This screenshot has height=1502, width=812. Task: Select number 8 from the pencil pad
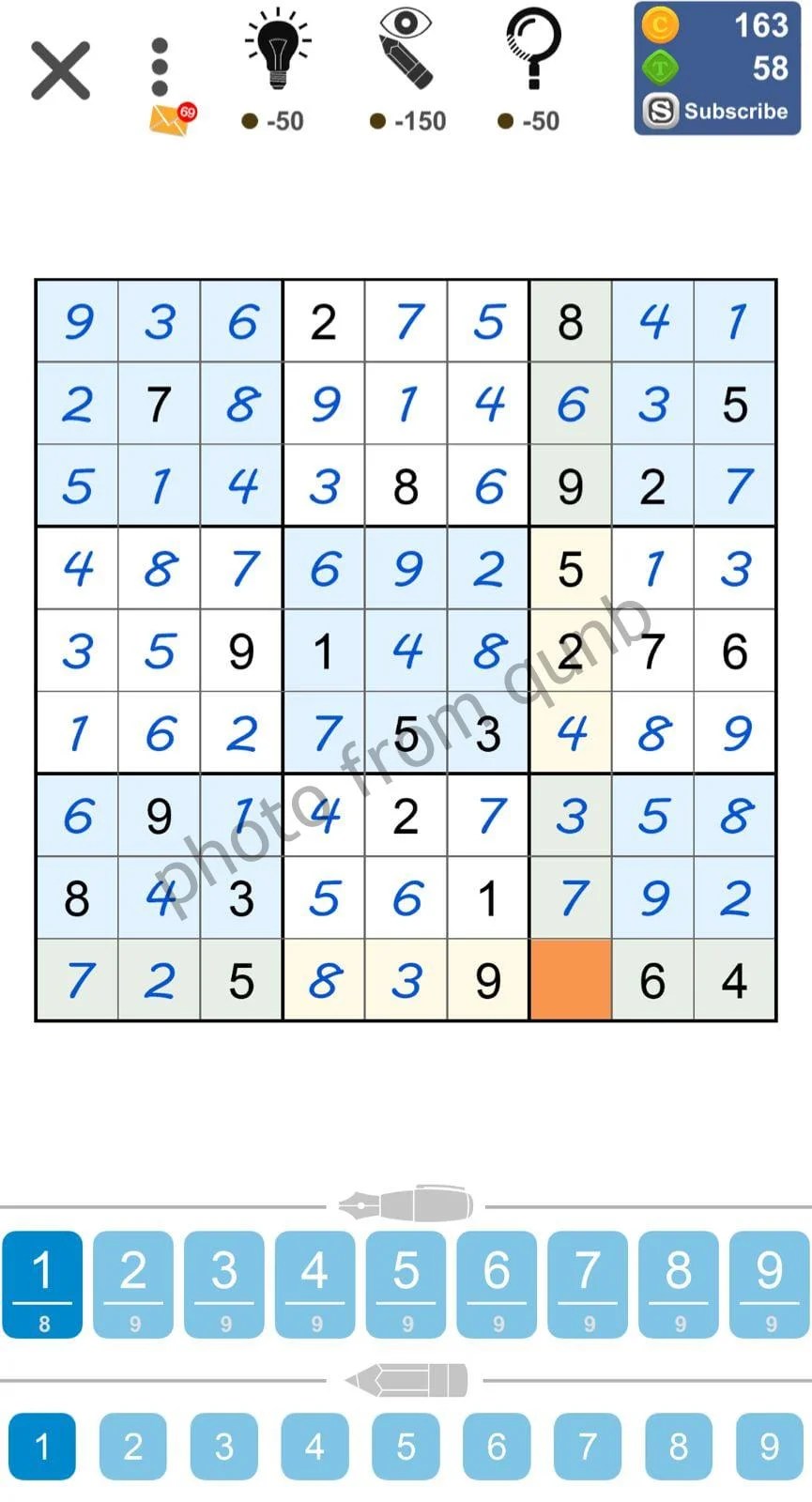click(678, 1446)
